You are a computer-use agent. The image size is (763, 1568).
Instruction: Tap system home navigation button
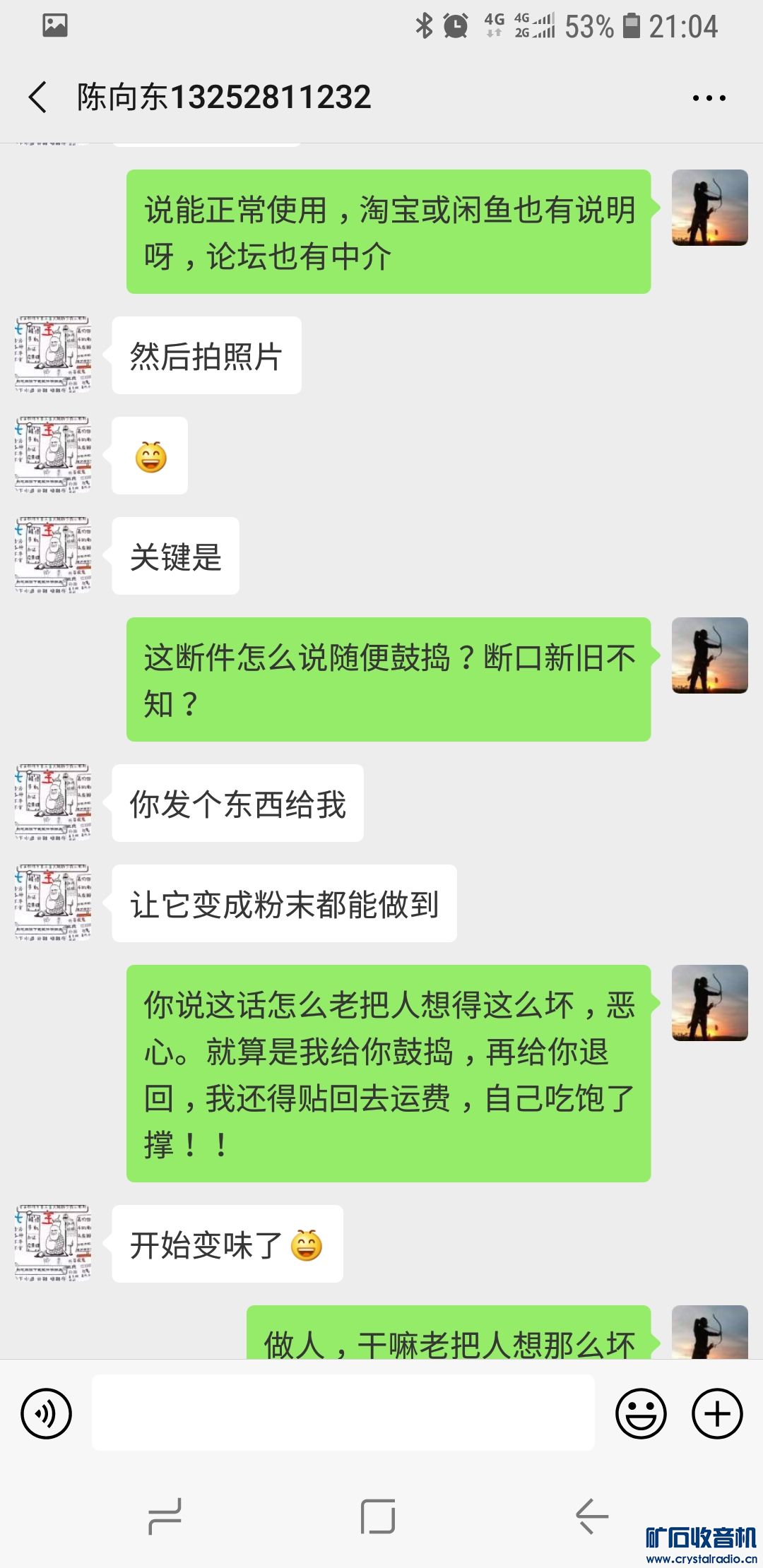(x=378, y=1516)
